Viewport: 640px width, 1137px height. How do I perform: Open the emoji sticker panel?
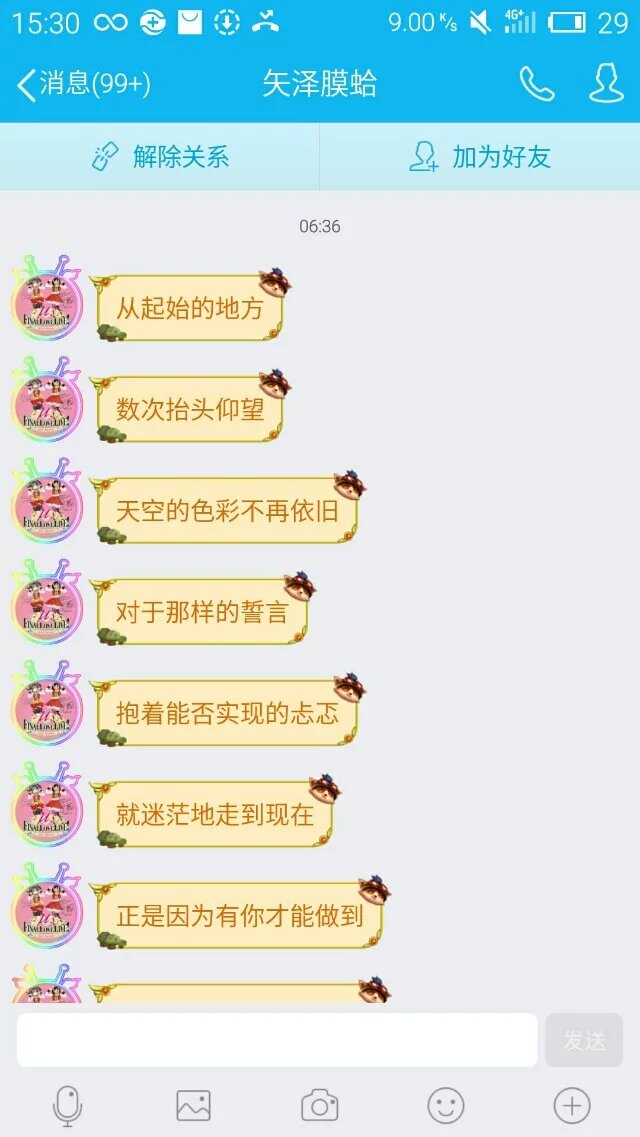click(446, 1106)
